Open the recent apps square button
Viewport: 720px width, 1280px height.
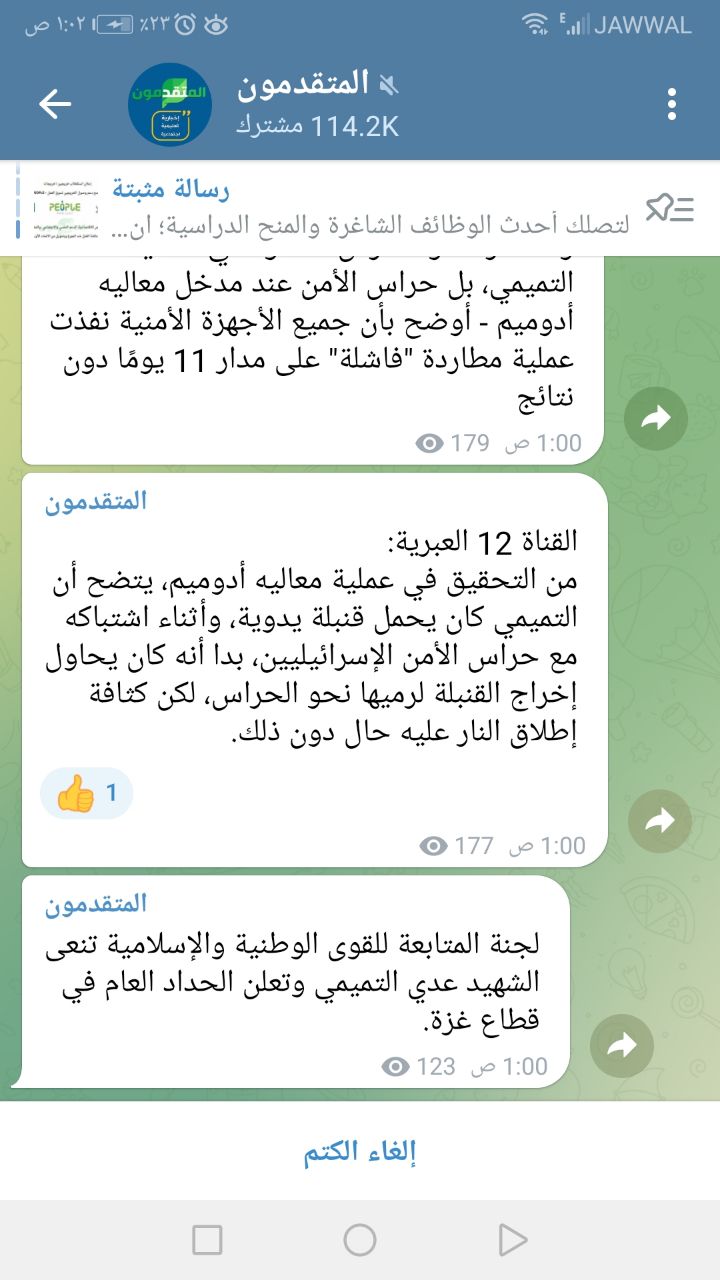(207, 1241)
